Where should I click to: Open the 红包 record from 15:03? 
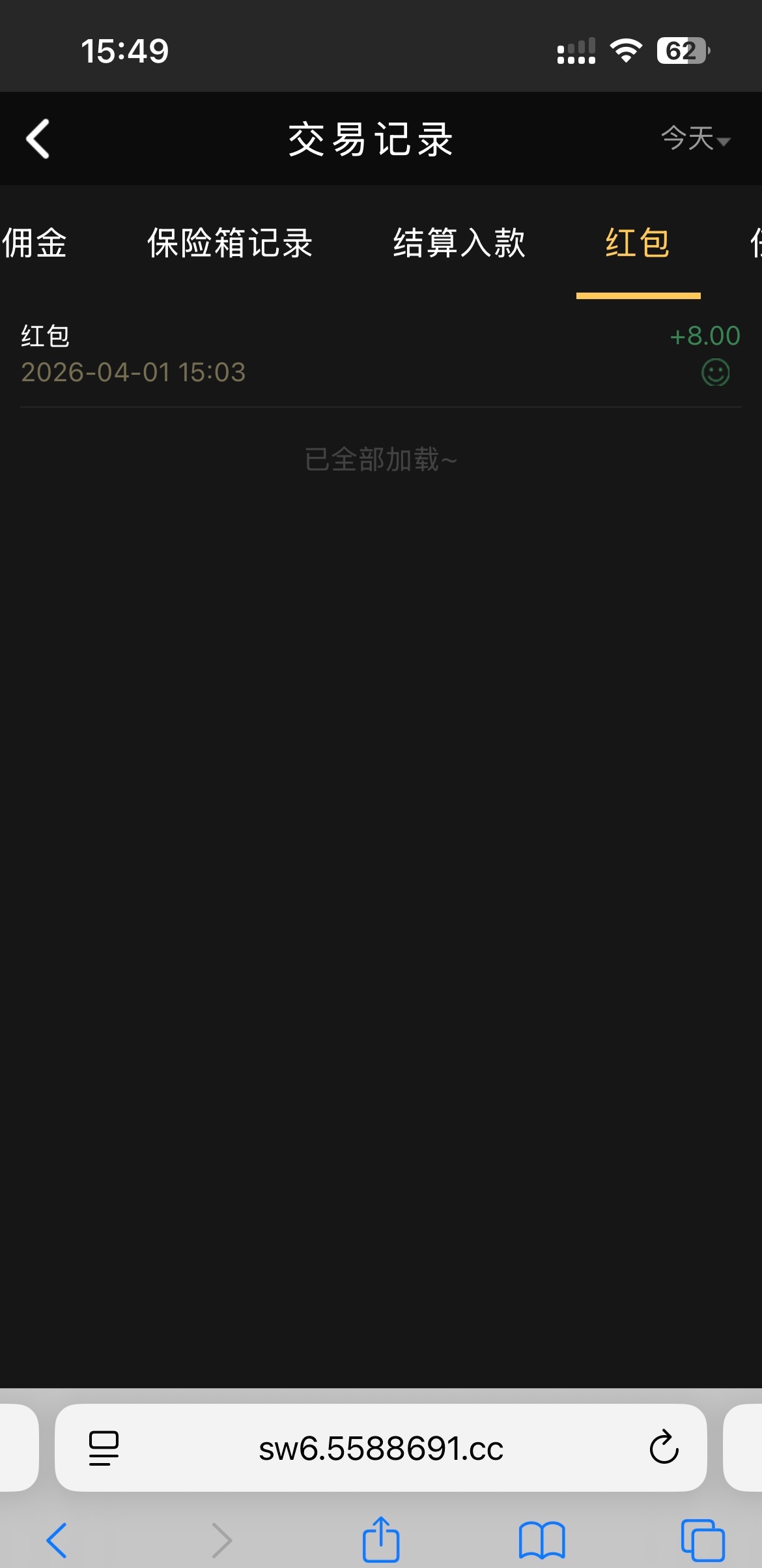tap(380, 354)
